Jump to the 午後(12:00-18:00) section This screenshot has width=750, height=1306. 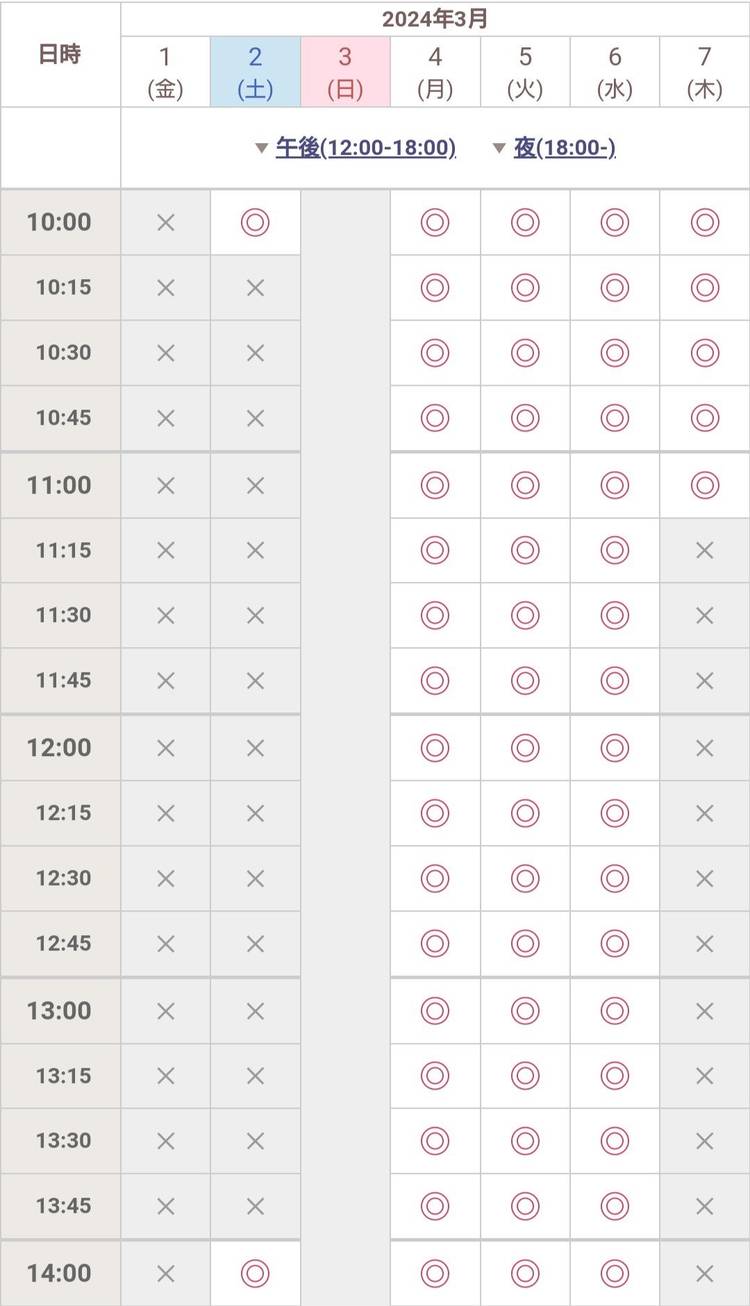coord(365,148)
